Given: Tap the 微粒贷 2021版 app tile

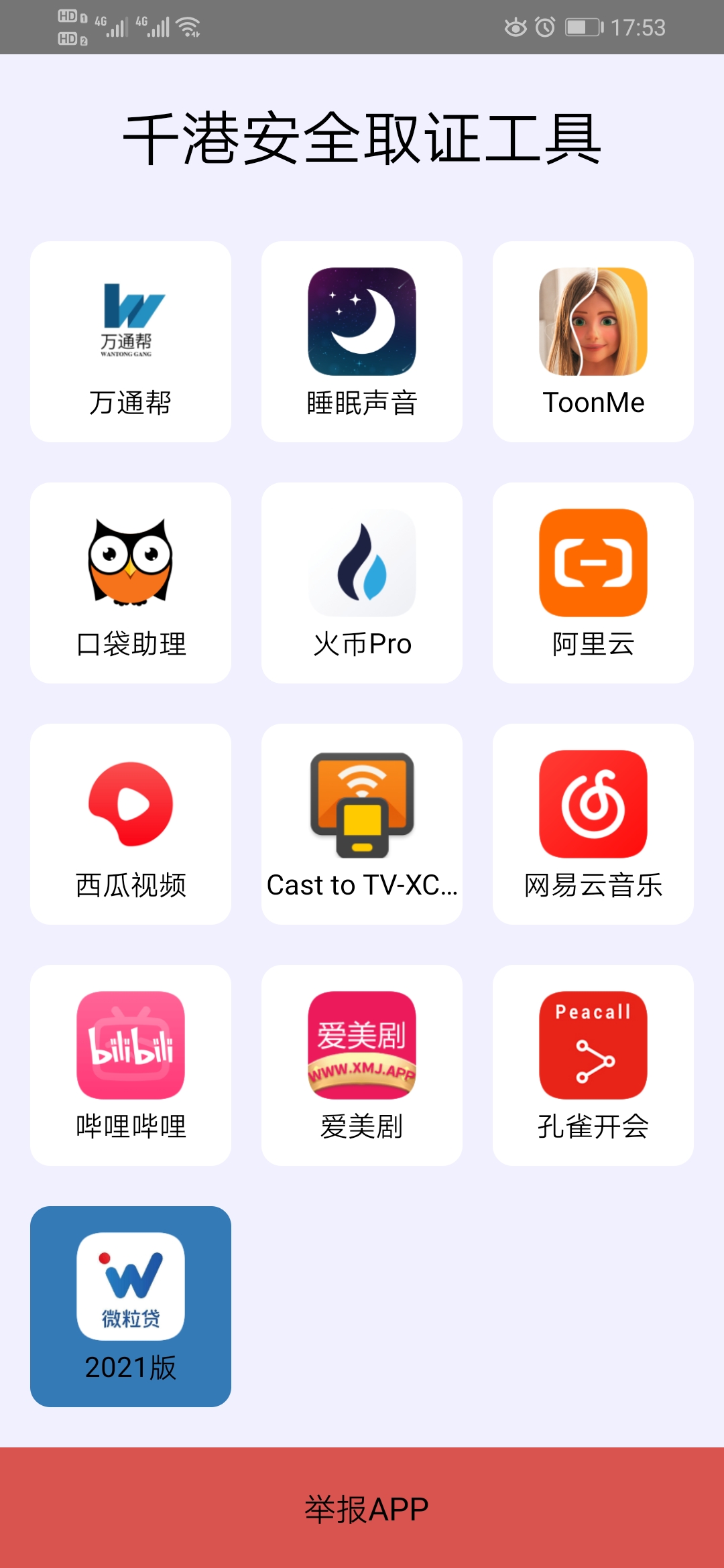Looking at the screenshot, I should [x=131, y=1307].
